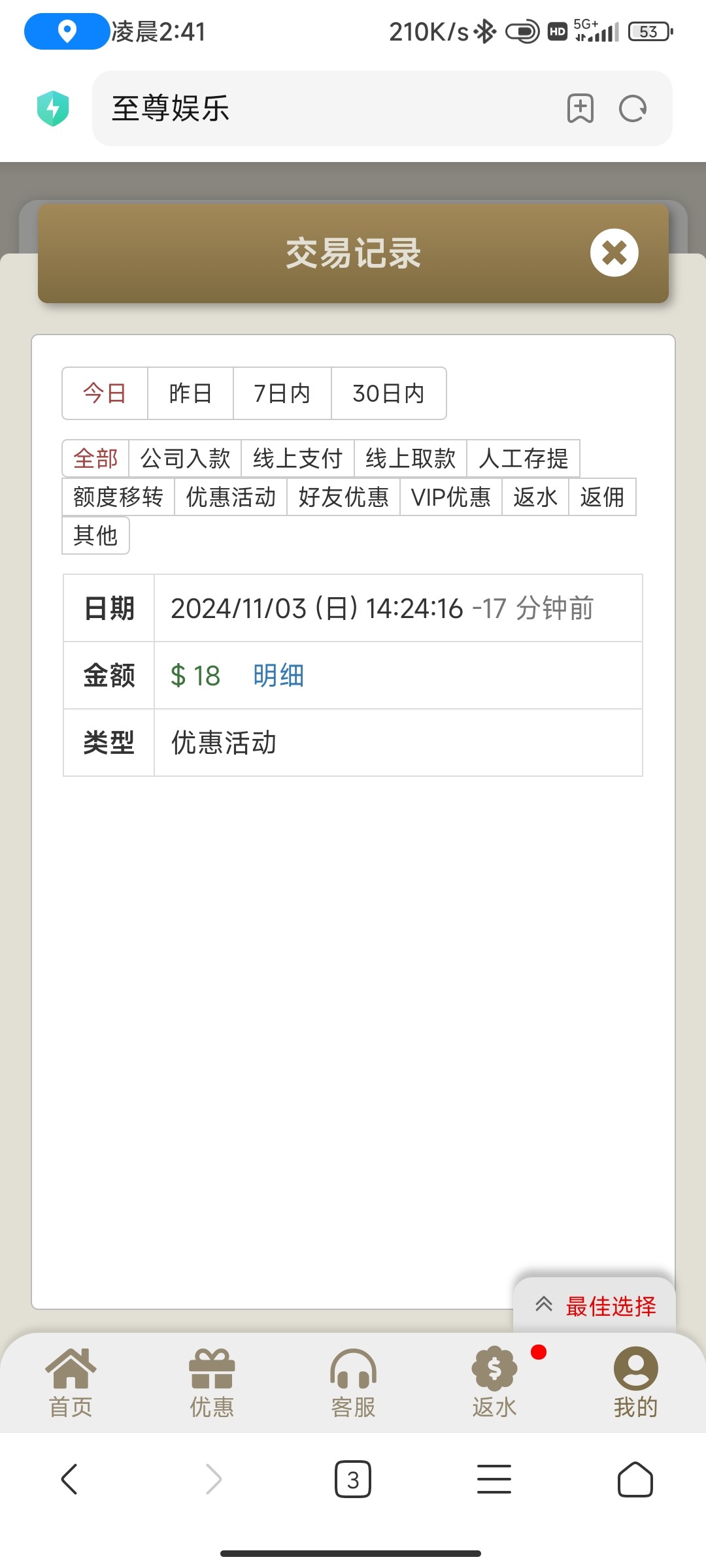Close the 交易记录 dialog
This screenshot has height=1568, width=706.
[614, 253]
